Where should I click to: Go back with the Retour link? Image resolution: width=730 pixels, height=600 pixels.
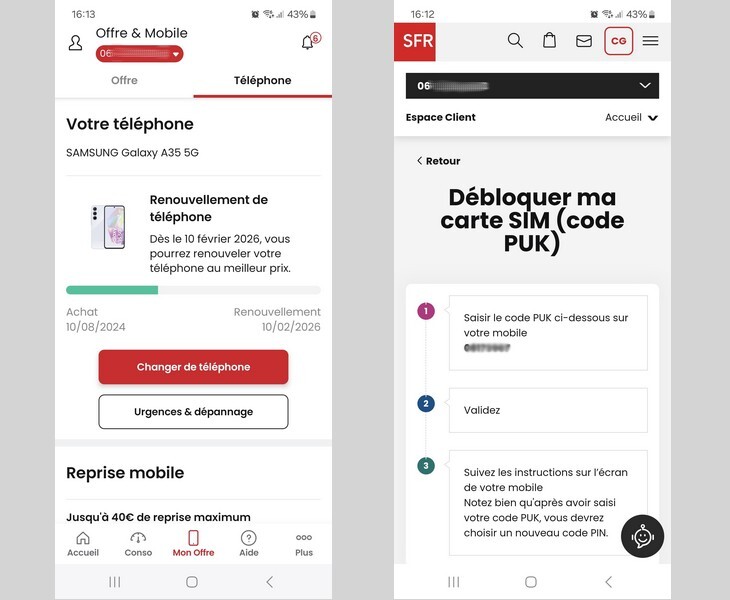tap(438, 161)
